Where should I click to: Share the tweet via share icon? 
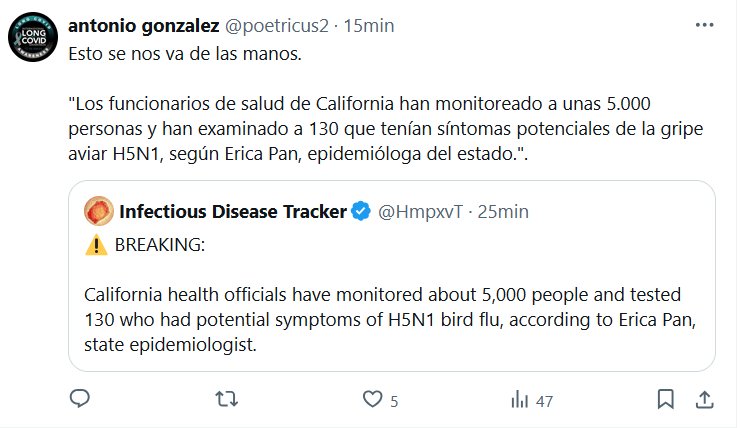(x=704, y=400)
